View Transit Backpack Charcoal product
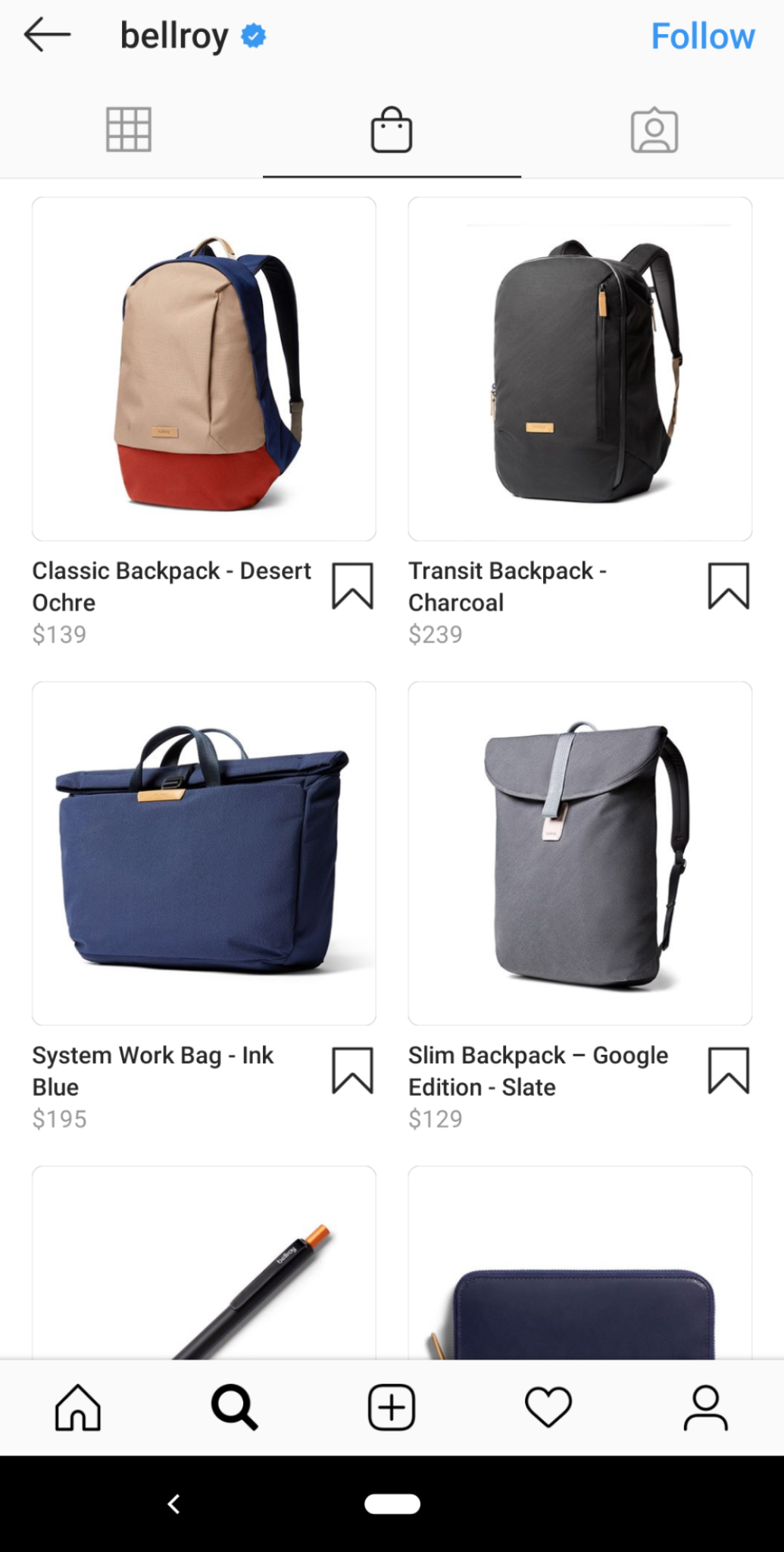The height and width of the screenshot is (1552, 784). coord(579,369)
